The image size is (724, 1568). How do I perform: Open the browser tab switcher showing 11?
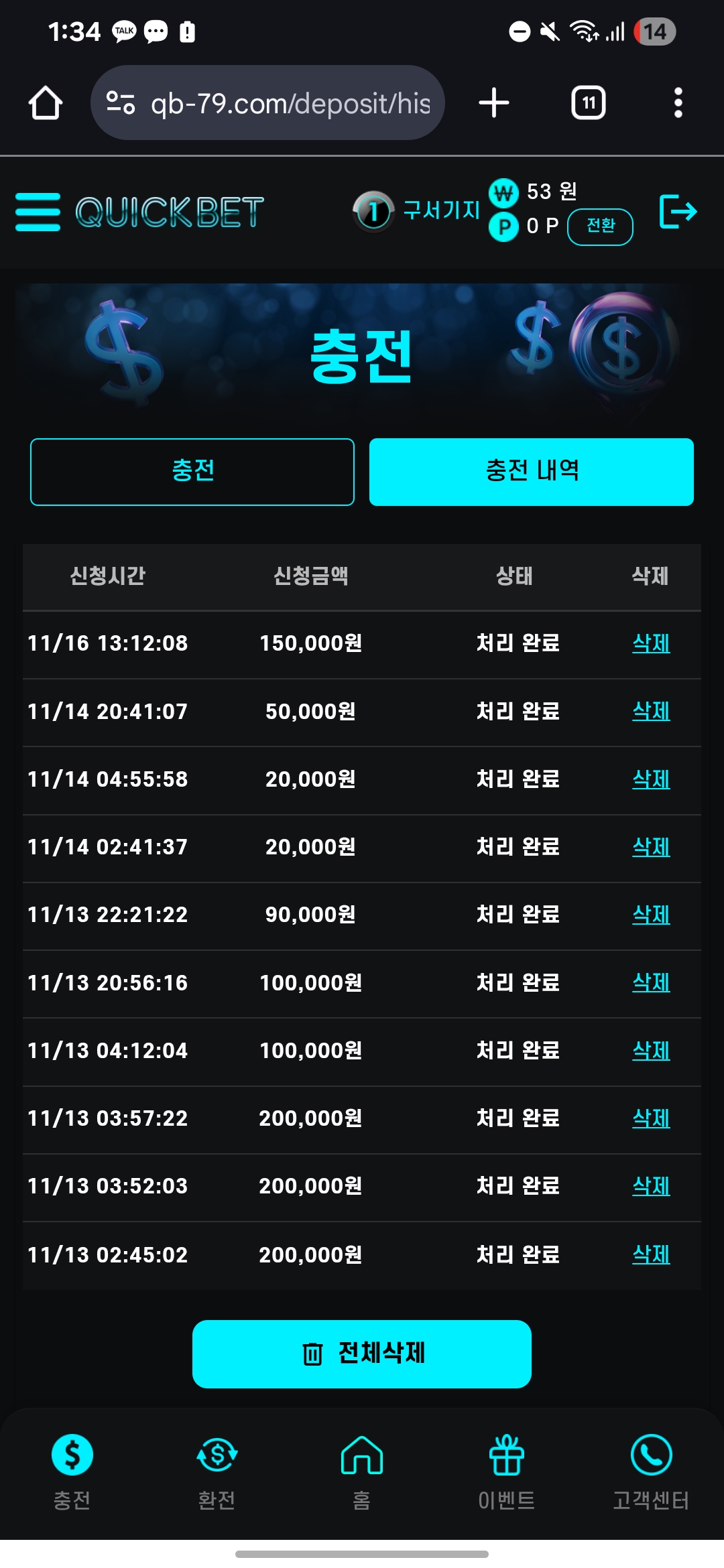587,103
